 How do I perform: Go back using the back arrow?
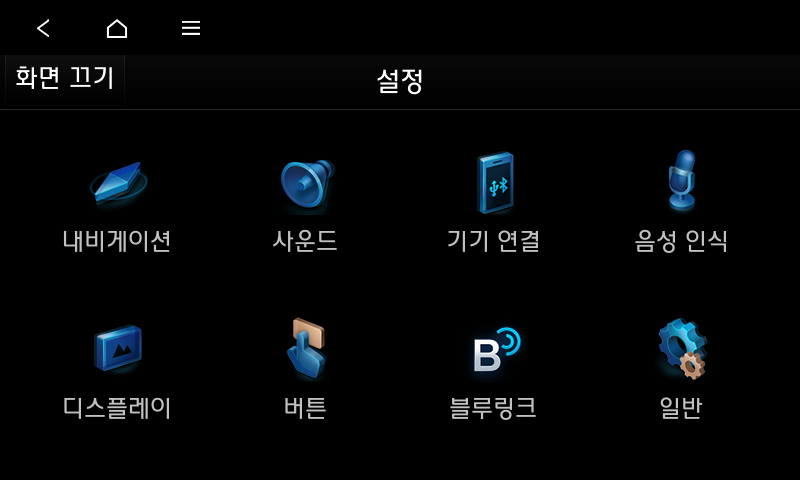pos(43,28)
